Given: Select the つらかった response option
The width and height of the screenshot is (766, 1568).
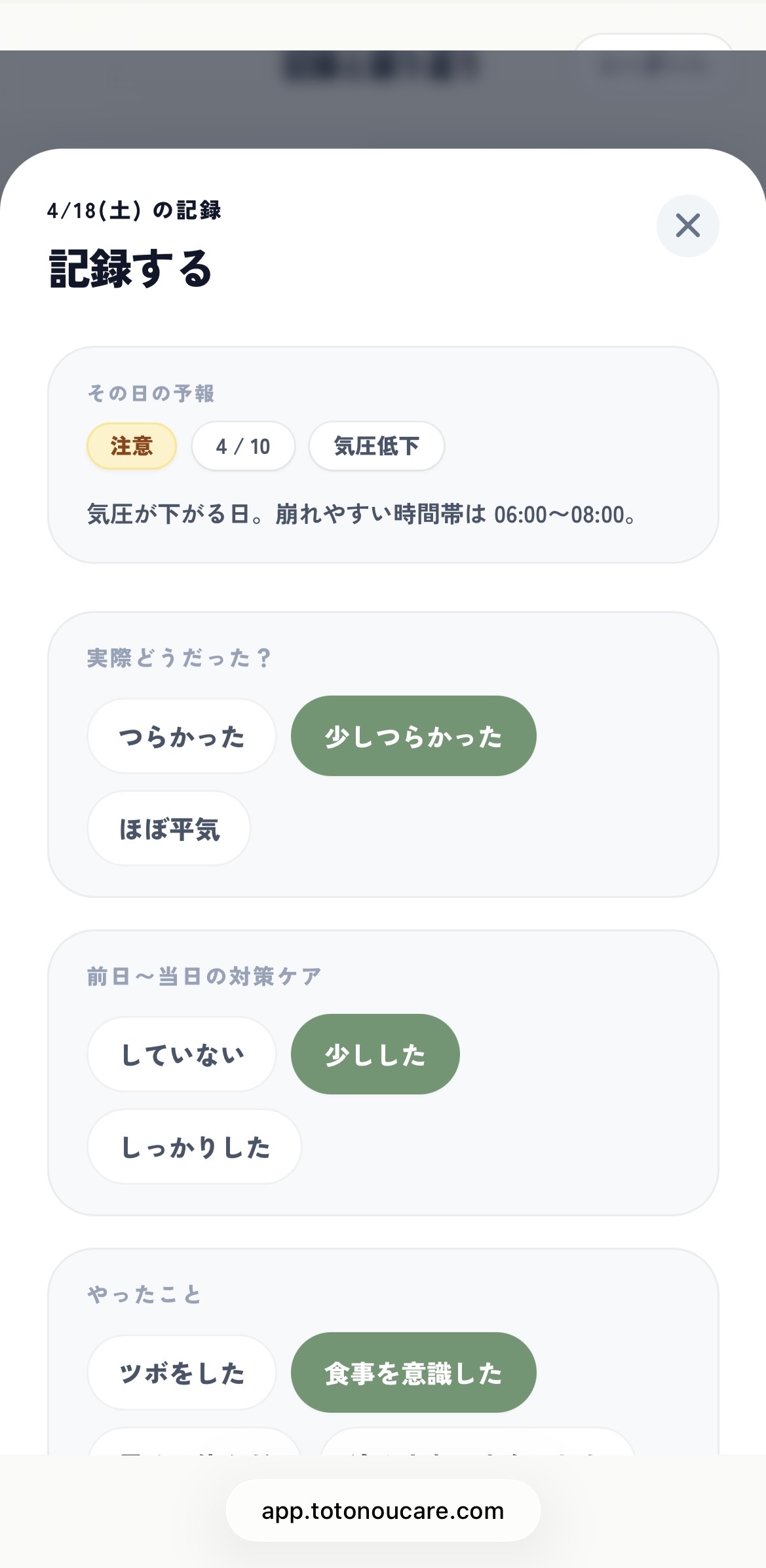Looking at the screenshot, I should [182, 736].
